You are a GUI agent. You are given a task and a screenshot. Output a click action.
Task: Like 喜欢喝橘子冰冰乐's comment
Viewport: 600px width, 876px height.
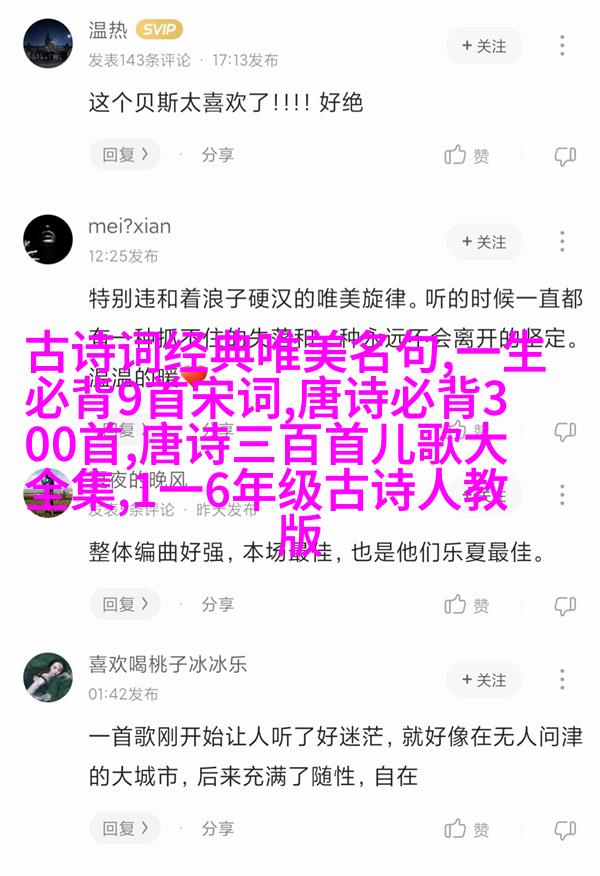coord(467,828)
